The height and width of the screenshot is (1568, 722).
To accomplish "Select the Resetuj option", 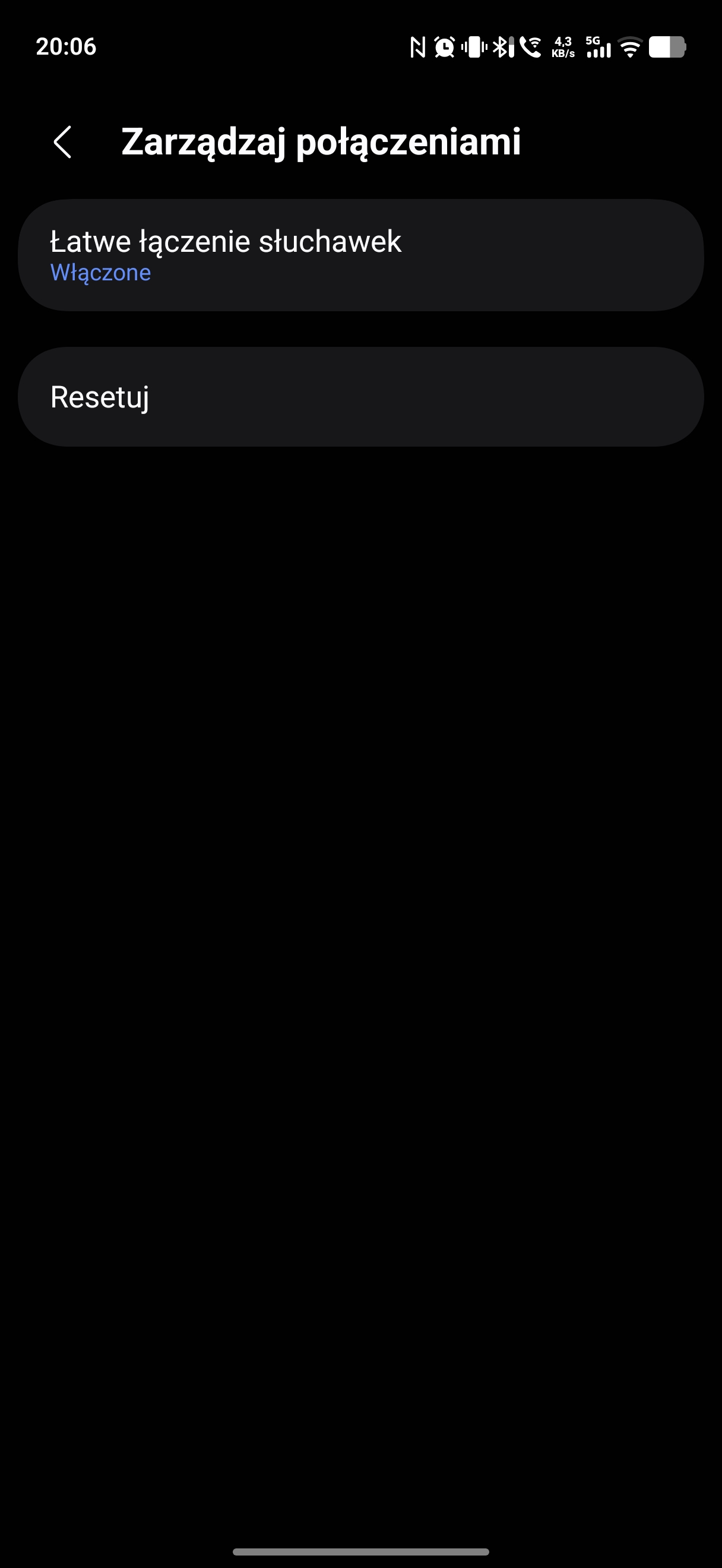I will tap(360, 397).
